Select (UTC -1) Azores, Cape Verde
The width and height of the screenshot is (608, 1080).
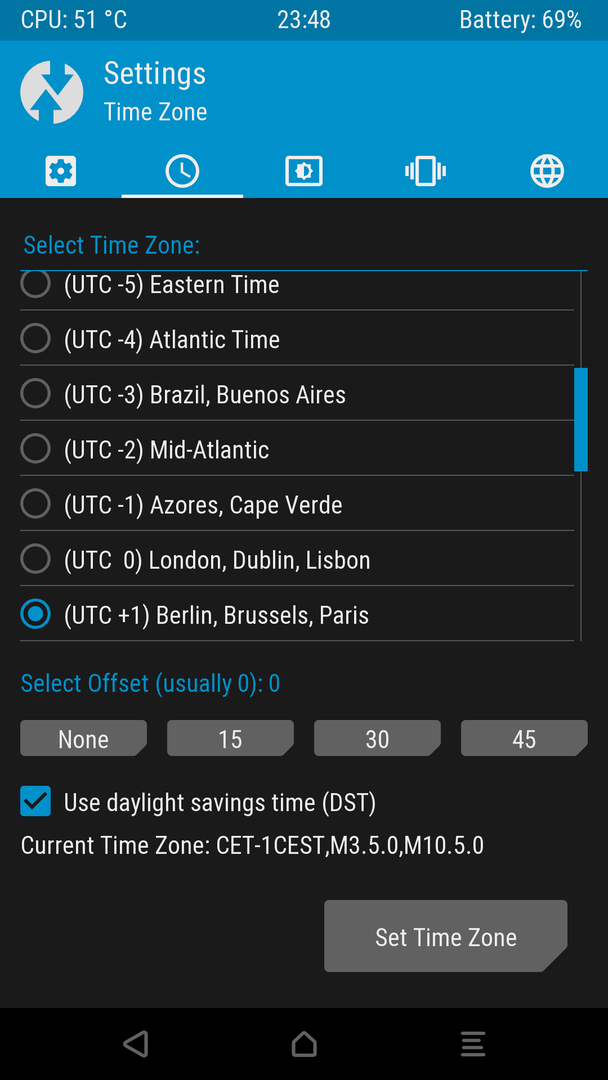(297, 503)
